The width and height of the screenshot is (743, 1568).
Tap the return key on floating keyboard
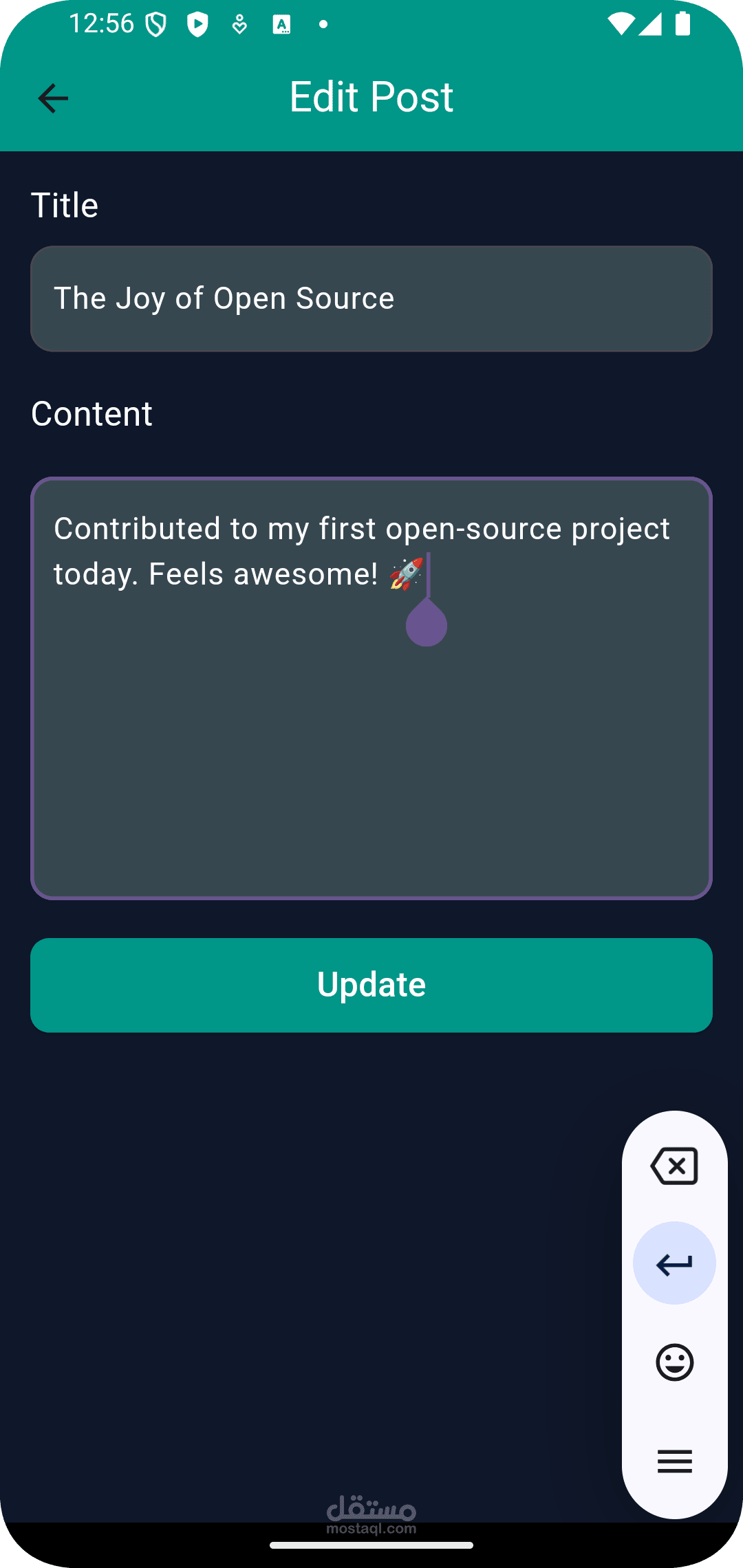click(674, 1263)
